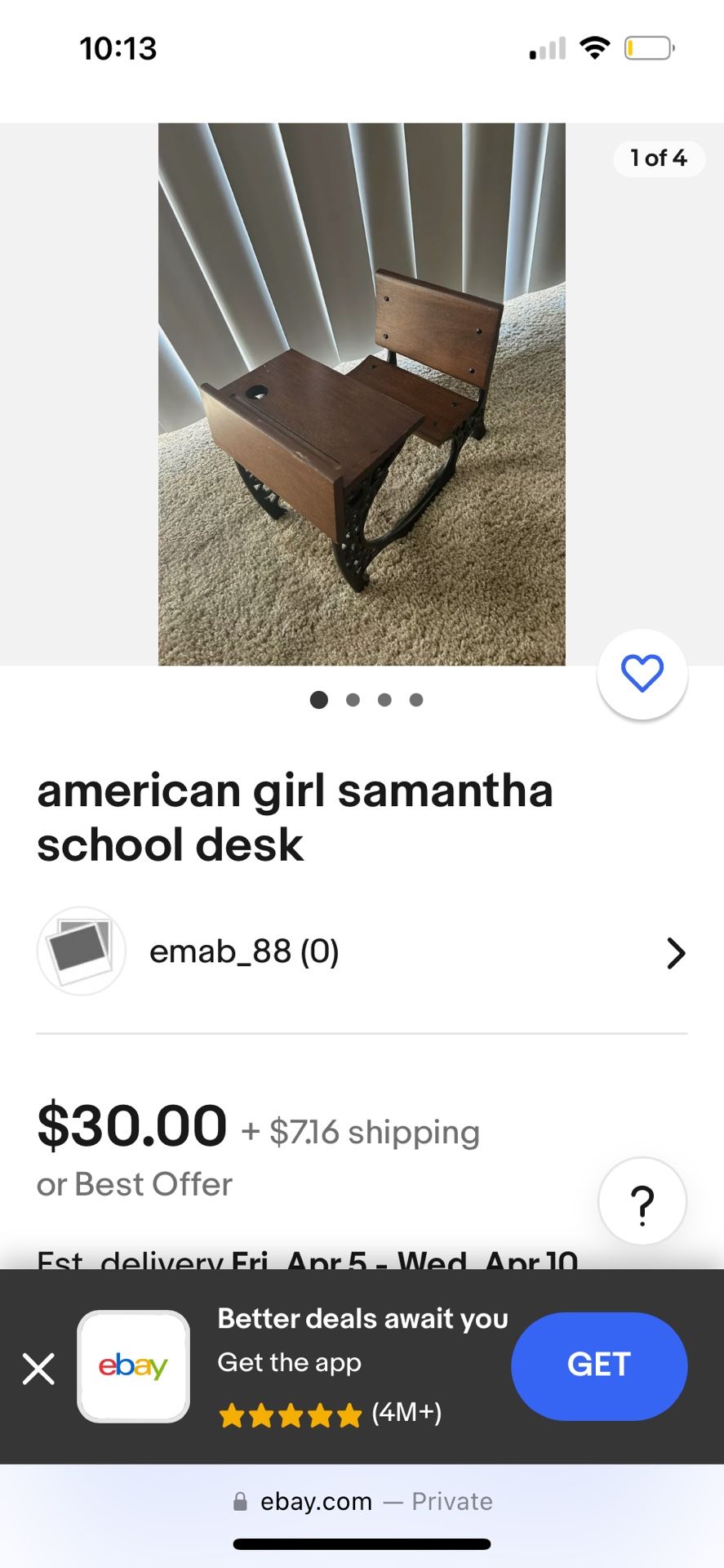Select the second carousel dot
Viewport: 724px width, 1568px height.
coord(353,699)
